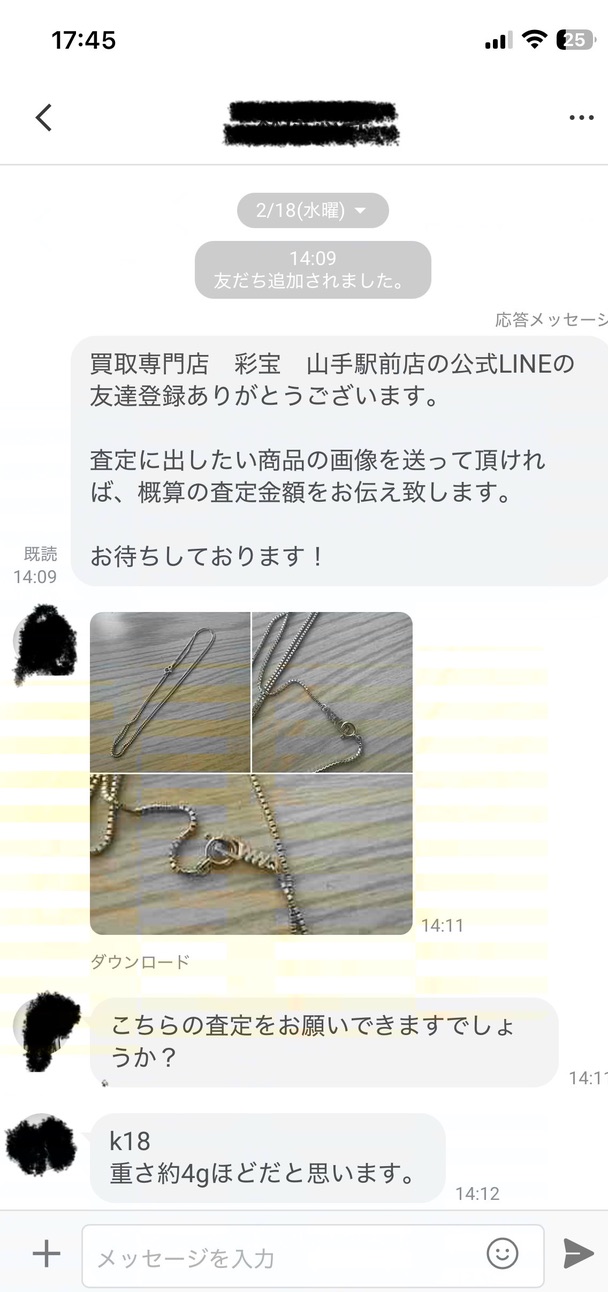The image size is (608, 1292).
Task: Open the necklace clasp photo thumbnail
Action: [332, 692]
